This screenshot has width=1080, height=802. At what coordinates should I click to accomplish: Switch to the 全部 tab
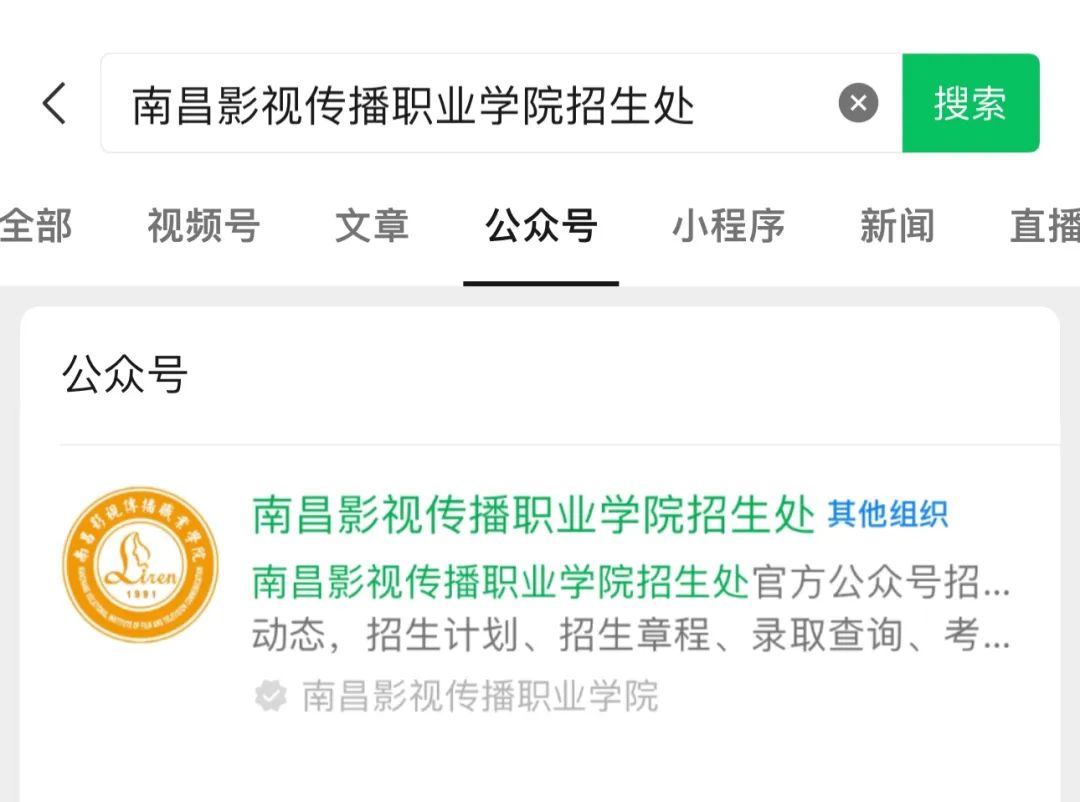tap(36, 226)
